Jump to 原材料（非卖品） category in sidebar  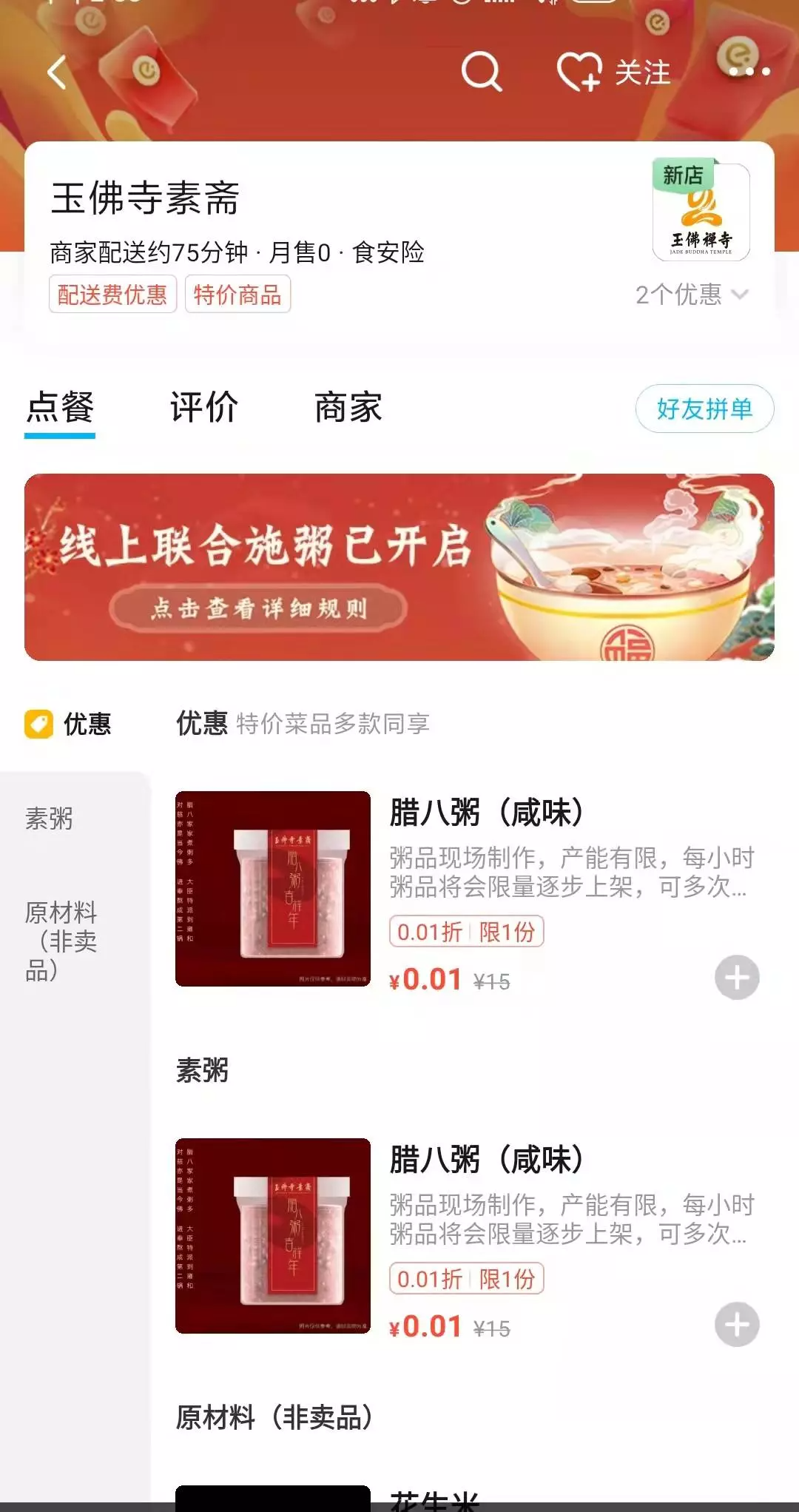coord(61,940)
